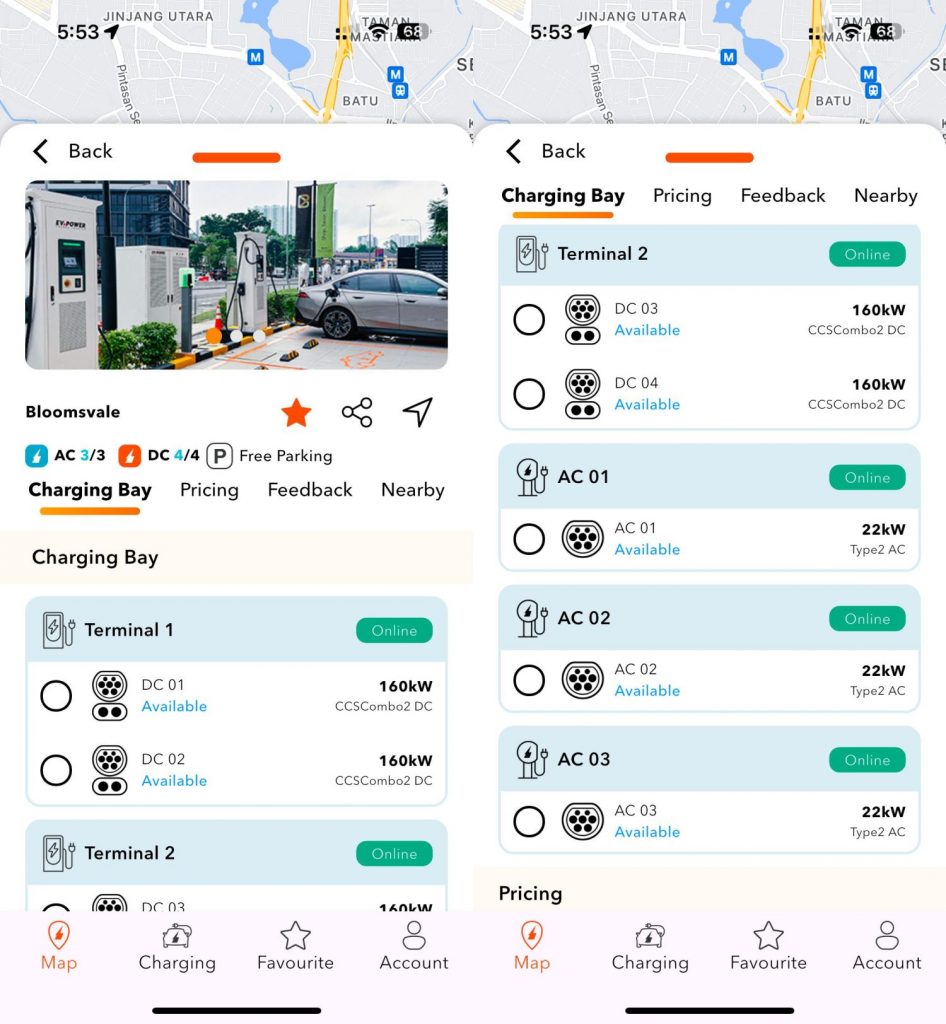The image size is (946, 1024).
Task: Choose the DC 02 160kW connector
Action: 56,770
